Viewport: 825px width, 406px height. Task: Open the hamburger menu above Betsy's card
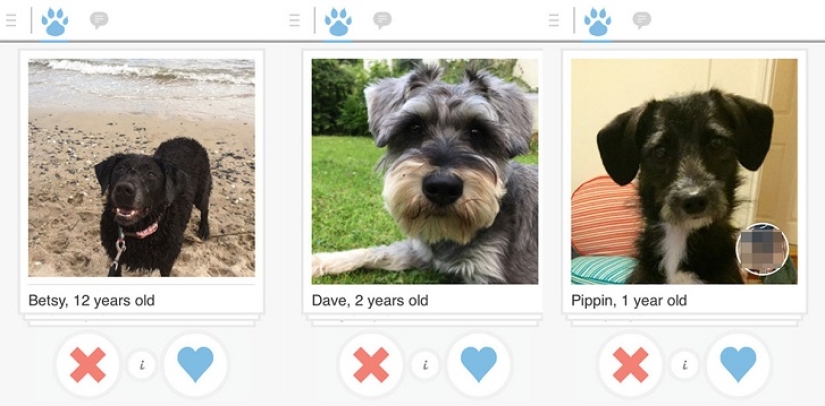click(x=11, y=20)
